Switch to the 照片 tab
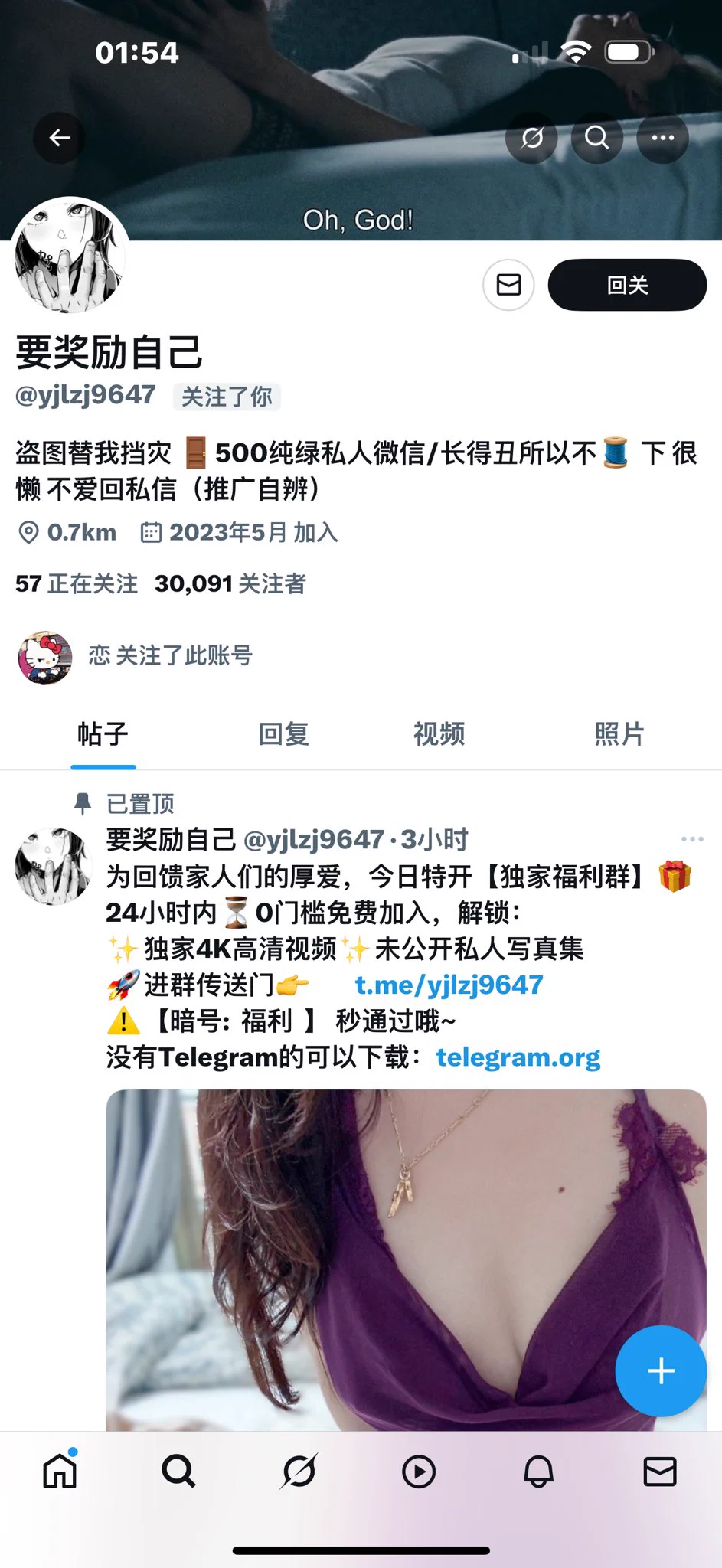Image resolution: width=722 pixels, height=1568 pixels. point(619,734)
